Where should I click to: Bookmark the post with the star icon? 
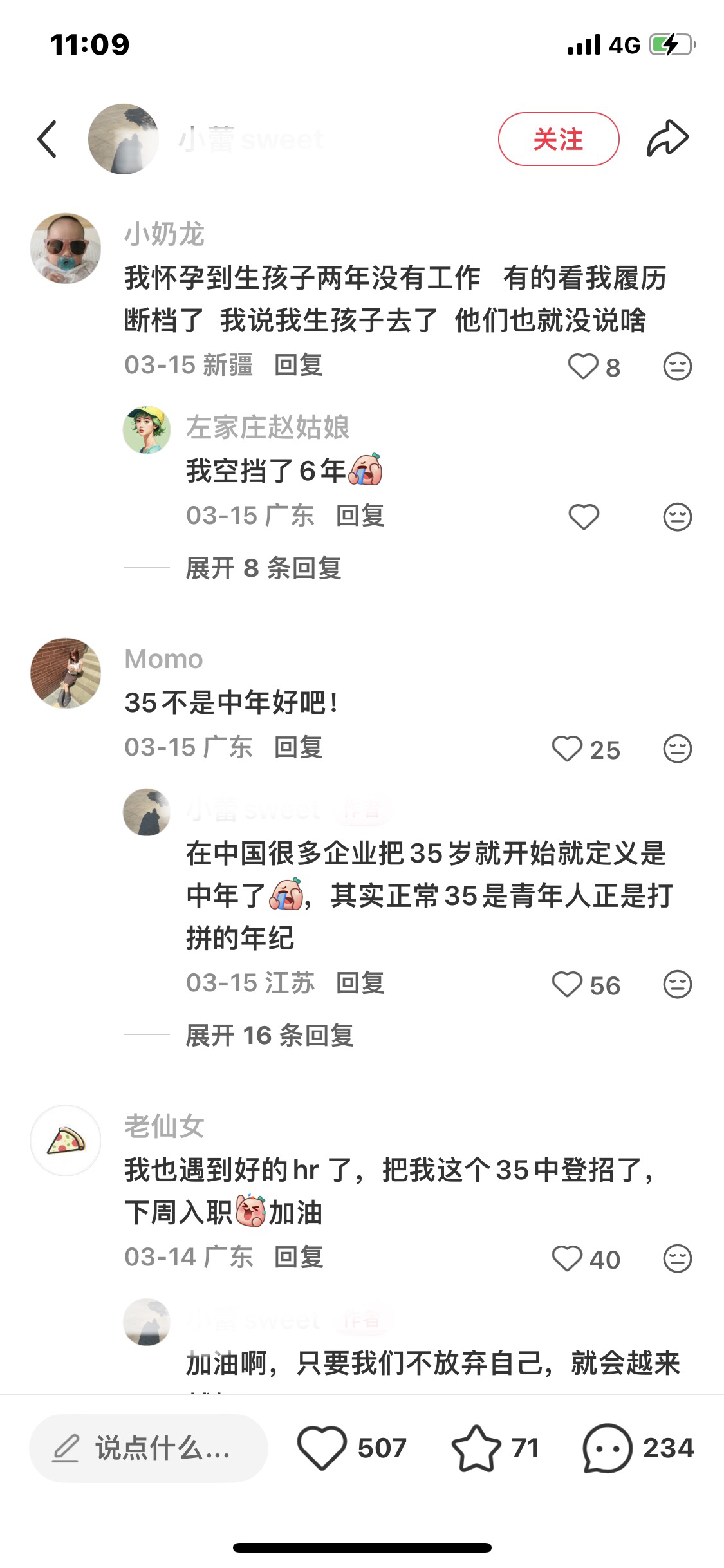[476, 1448]
